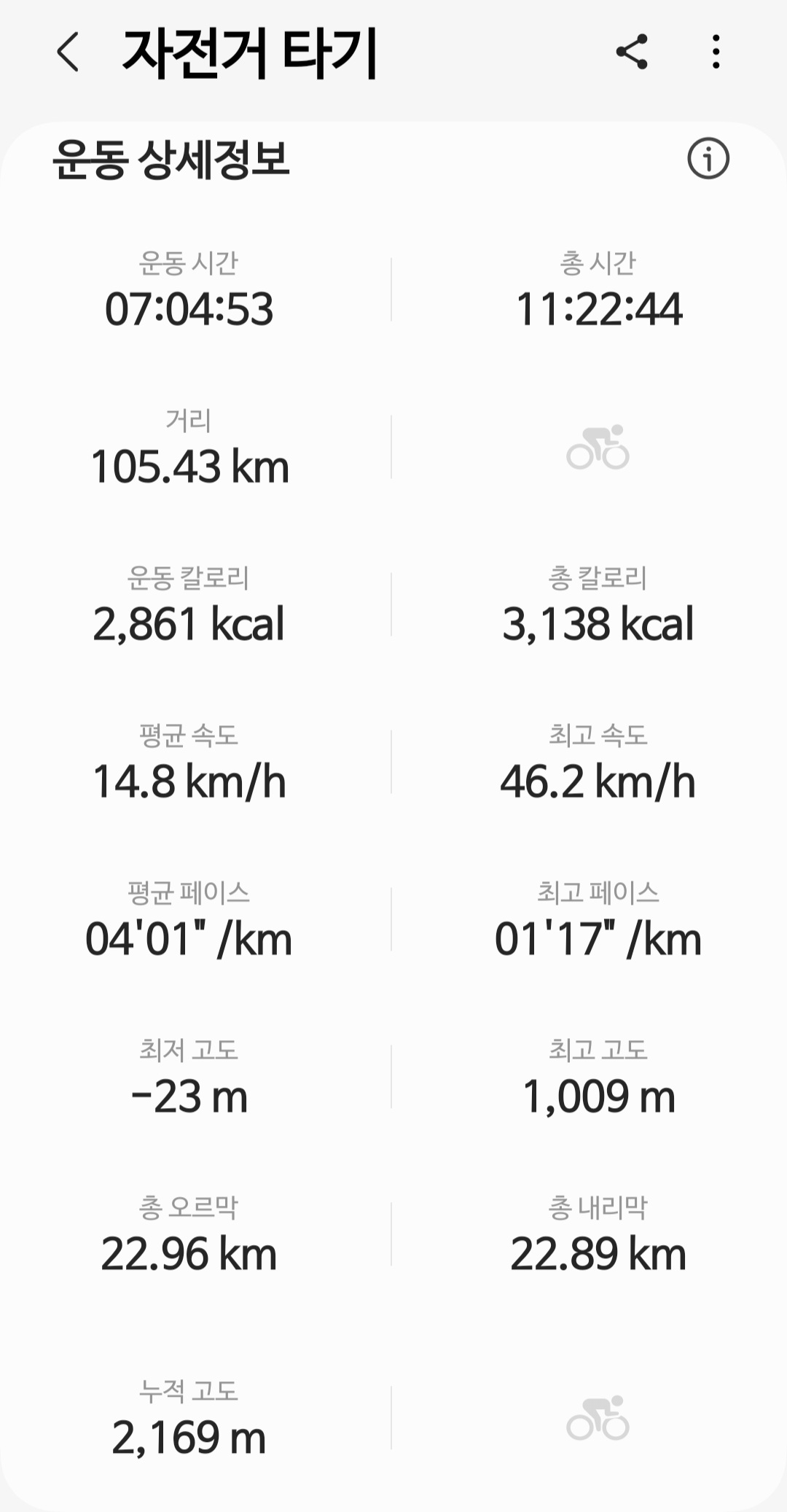Open the 운동 상세정보 info icon
Screen dimensions: 787x1512
[x=708, y=158]
